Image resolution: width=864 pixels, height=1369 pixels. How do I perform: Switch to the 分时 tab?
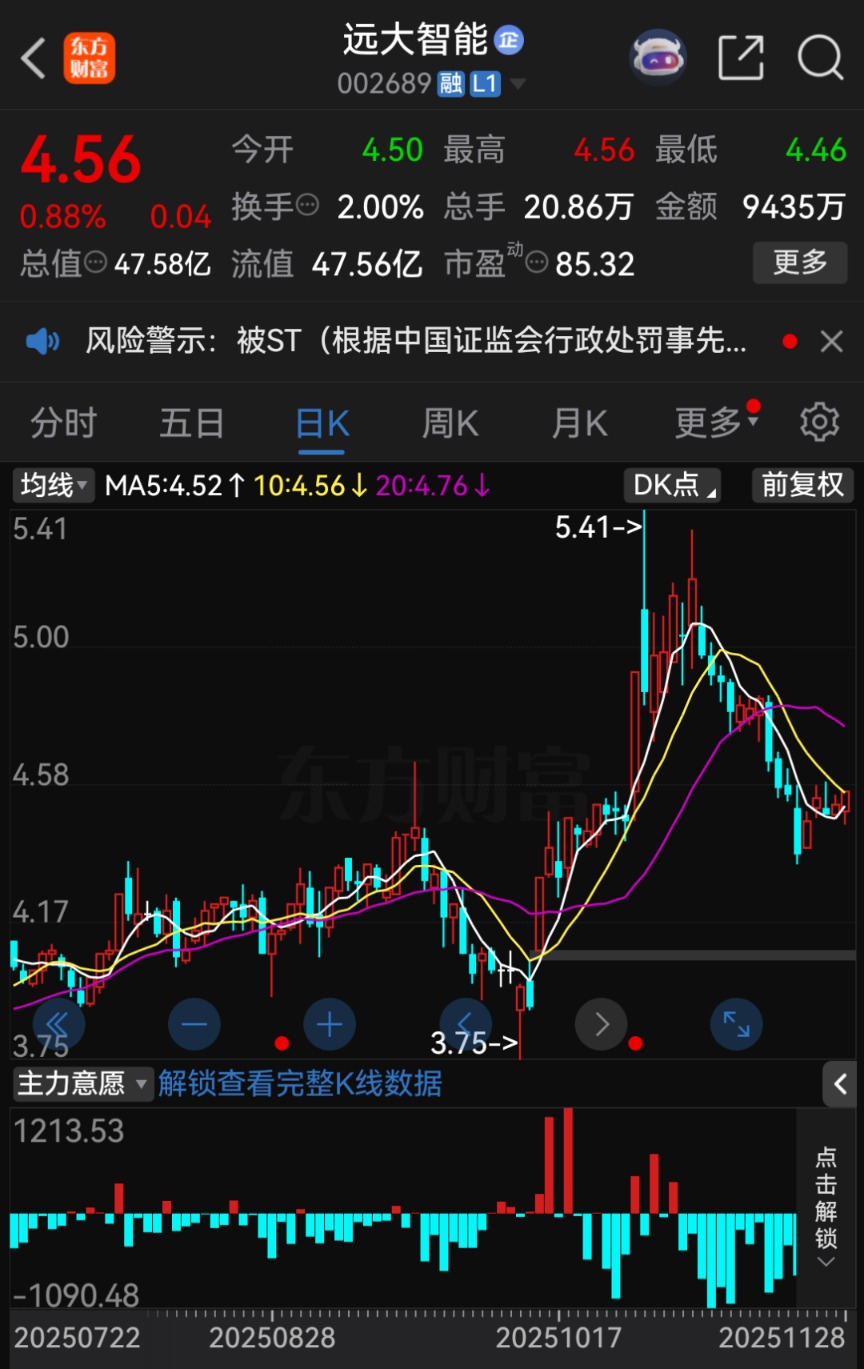(63, 423)
